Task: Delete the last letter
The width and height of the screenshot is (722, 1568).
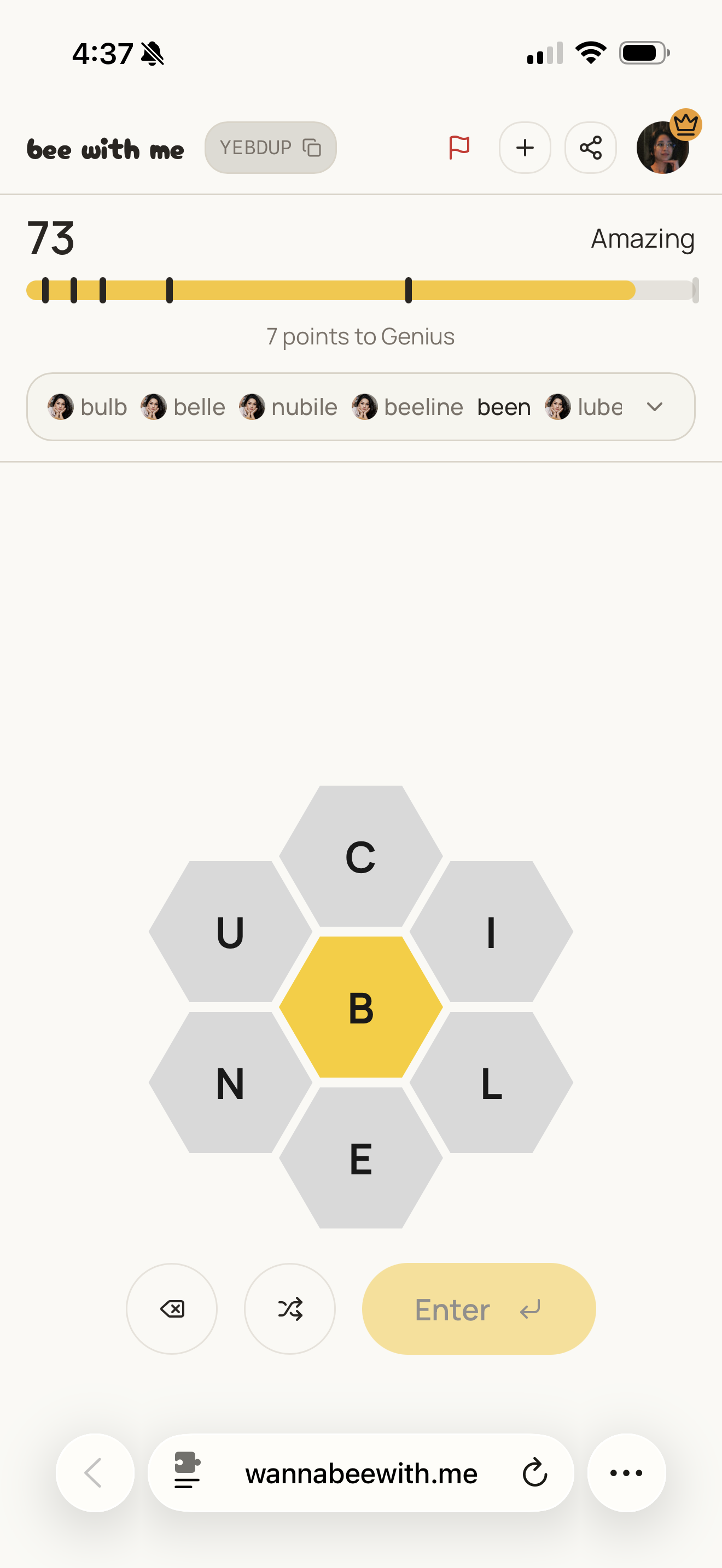Action: (172, 1309)
